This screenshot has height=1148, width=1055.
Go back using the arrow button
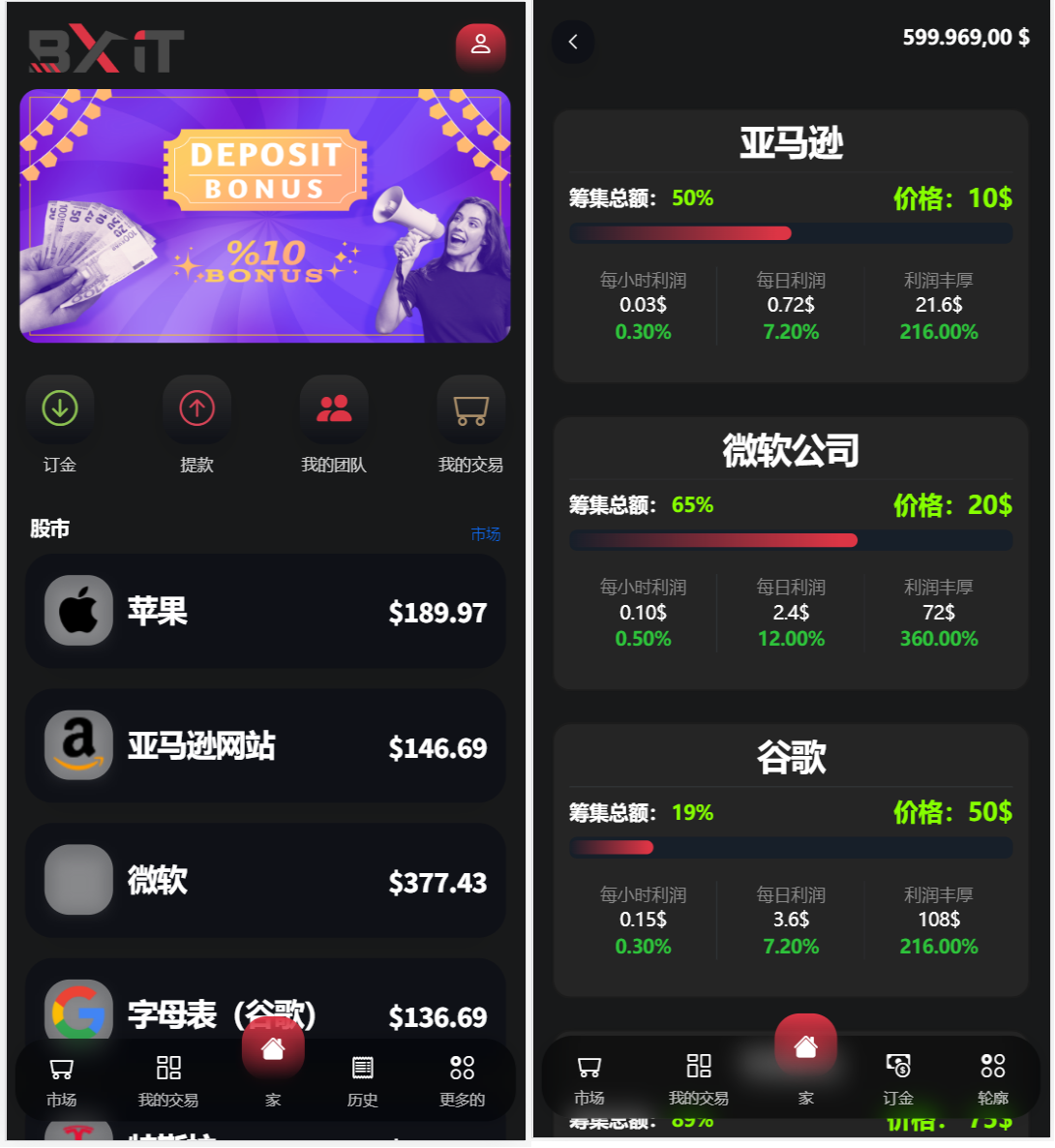click(573, 42)
